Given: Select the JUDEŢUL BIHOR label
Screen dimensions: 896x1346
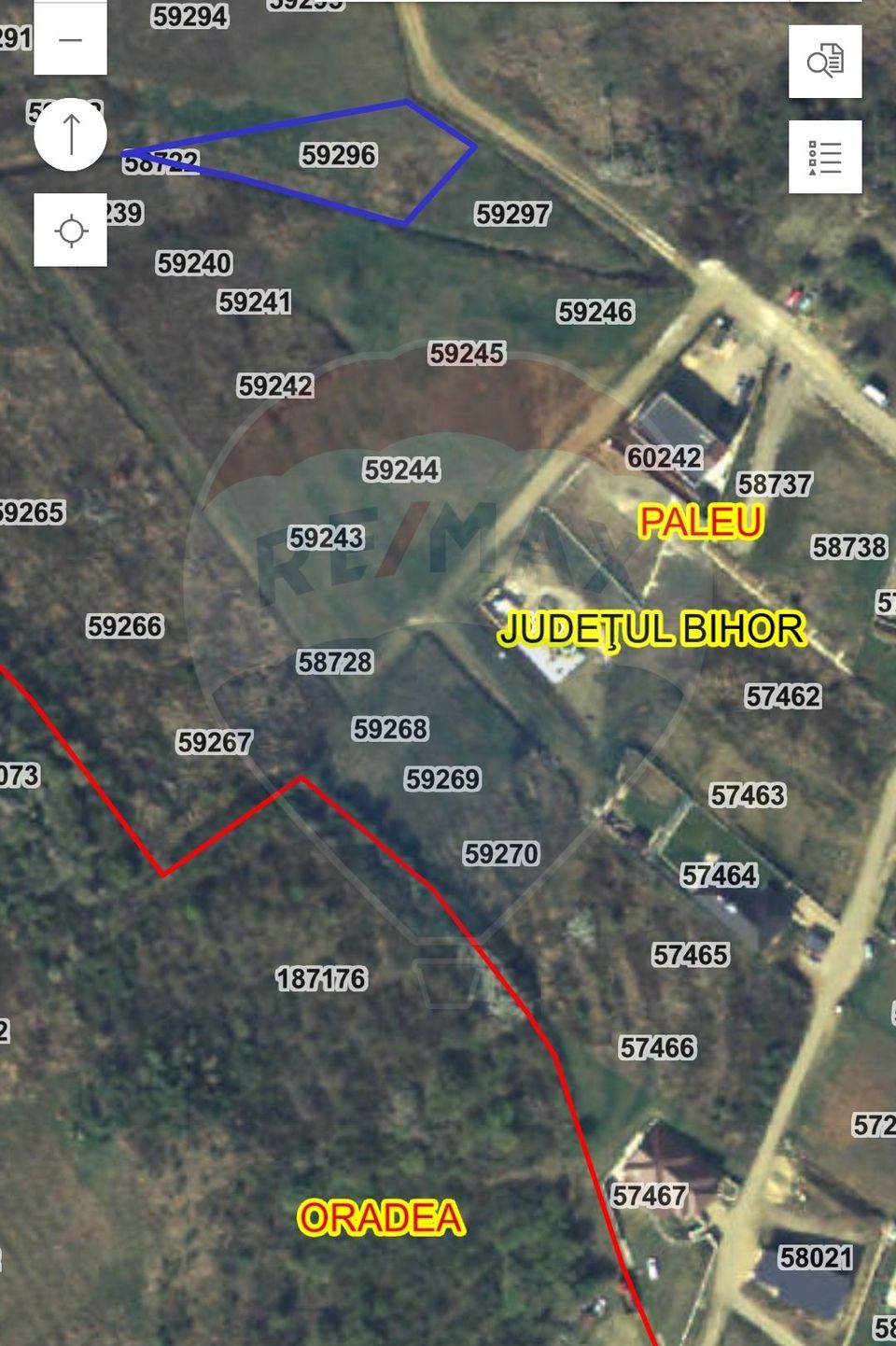Looking at the screenshot, I should pos(651,629).
